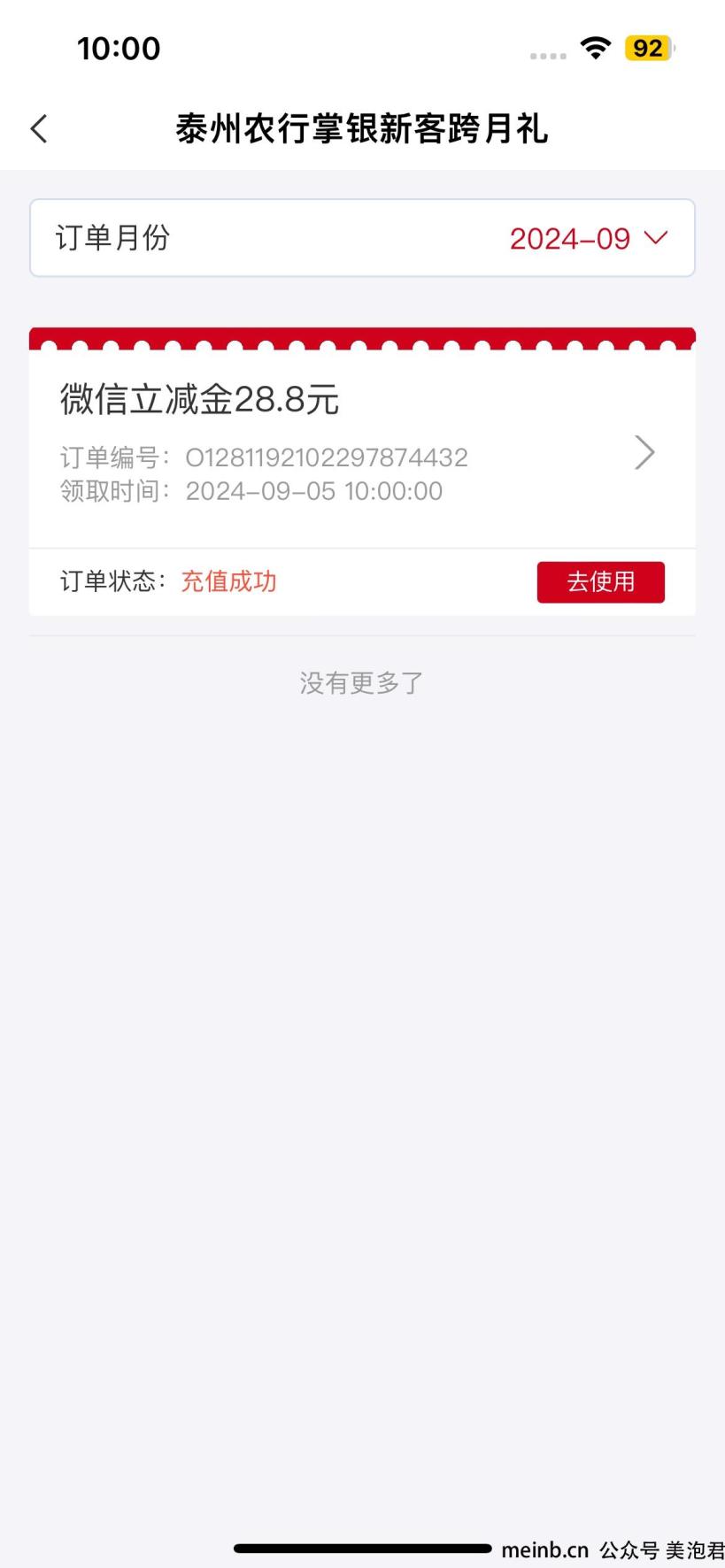This screenshot has width=725, height=1568.
Task: Go back using the top-left arrow
Action: tap(39, 129)
